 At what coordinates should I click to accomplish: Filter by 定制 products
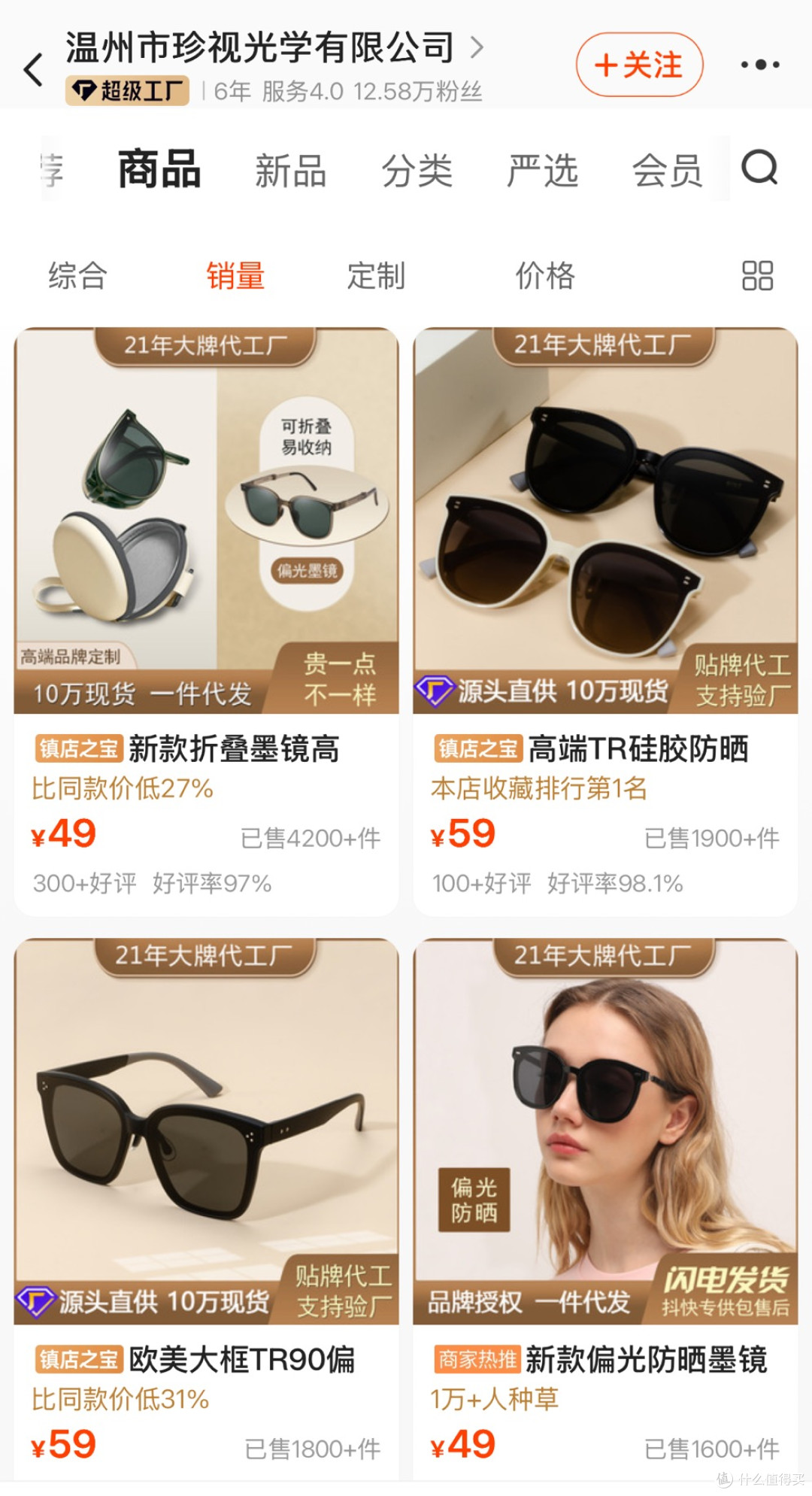click(376, 275)
